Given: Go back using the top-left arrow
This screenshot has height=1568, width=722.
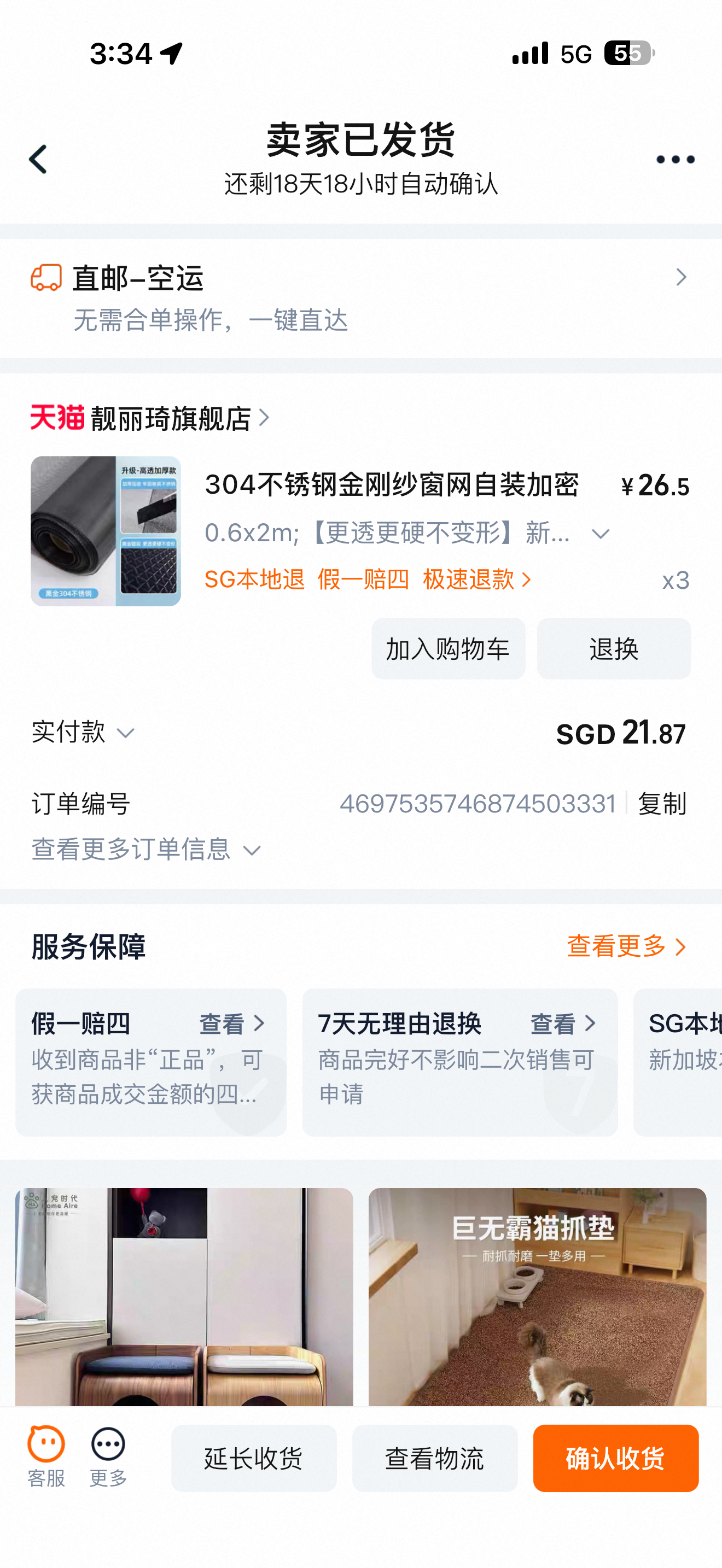Looking at the screenshot, I should pyautogui.click(x=38, y=160).
